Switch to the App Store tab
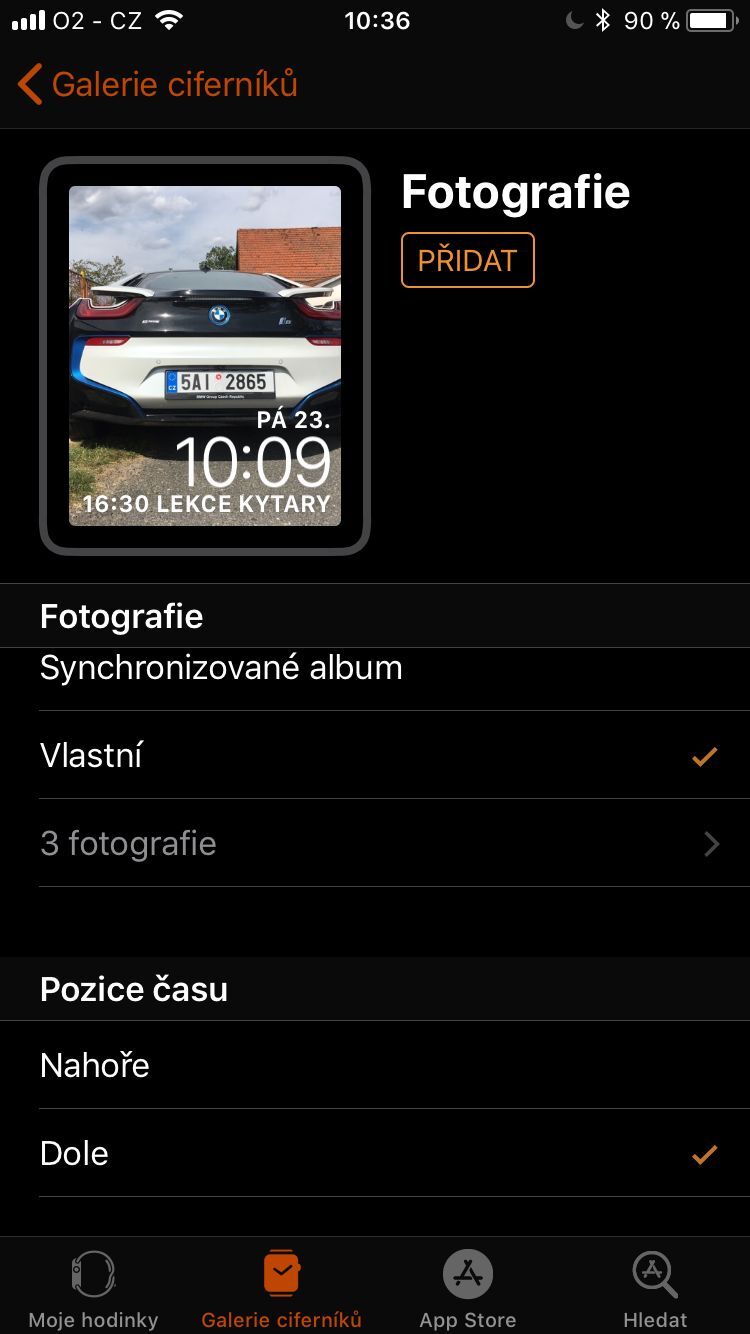The height and width of the screenshot is (1334, 750). (467, 1290)
